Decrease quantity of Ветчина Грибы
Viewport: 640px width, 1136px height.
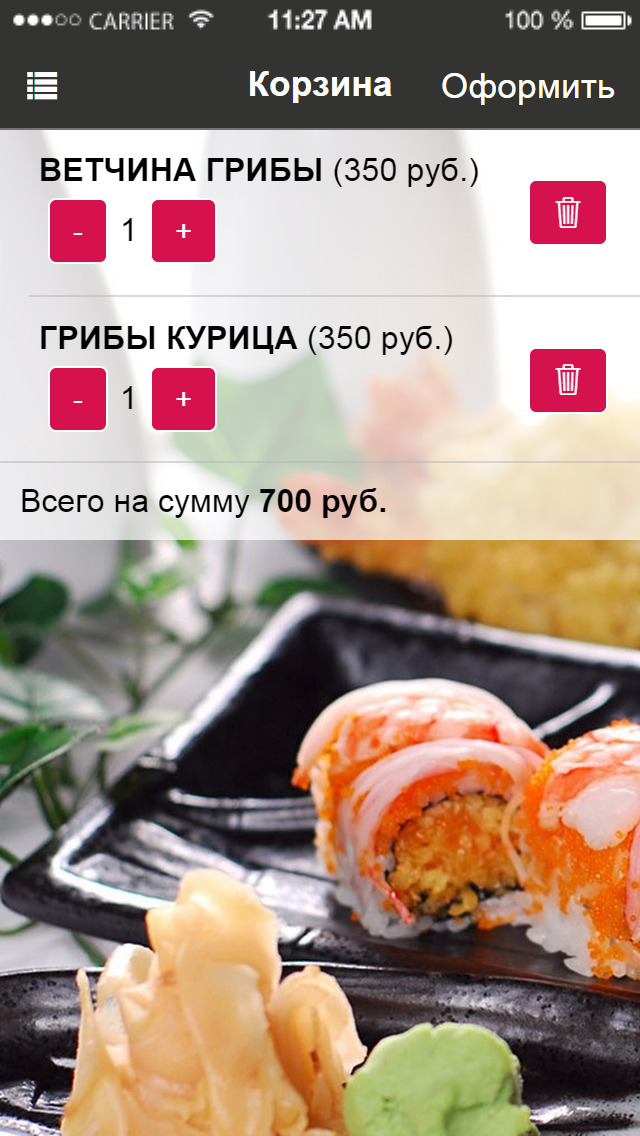point(78,231)
